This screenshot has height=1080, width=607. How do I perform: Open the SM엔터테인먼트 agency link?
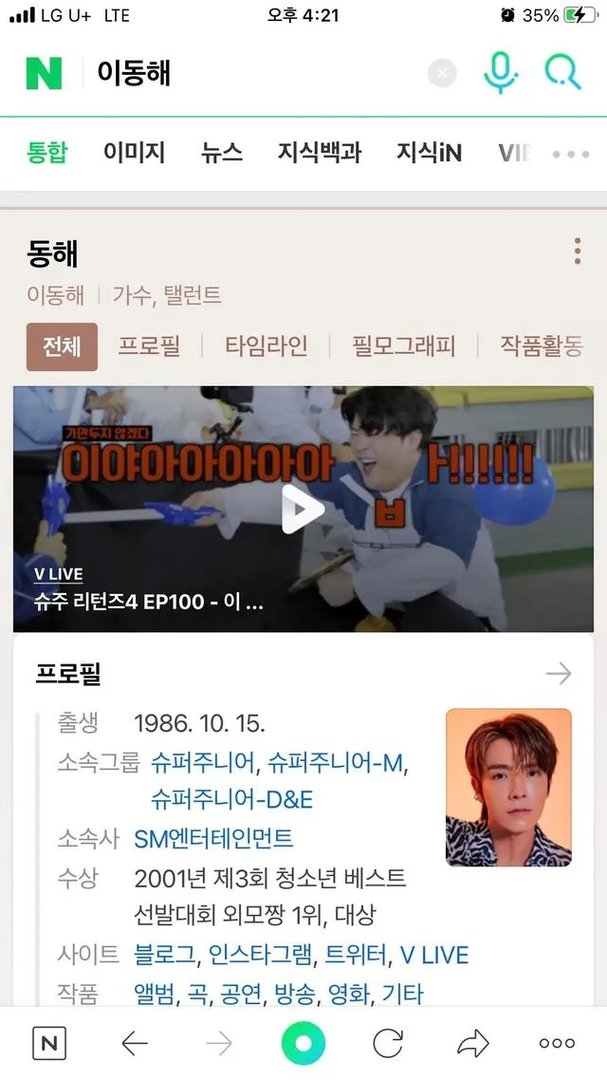tap(214, 838)
